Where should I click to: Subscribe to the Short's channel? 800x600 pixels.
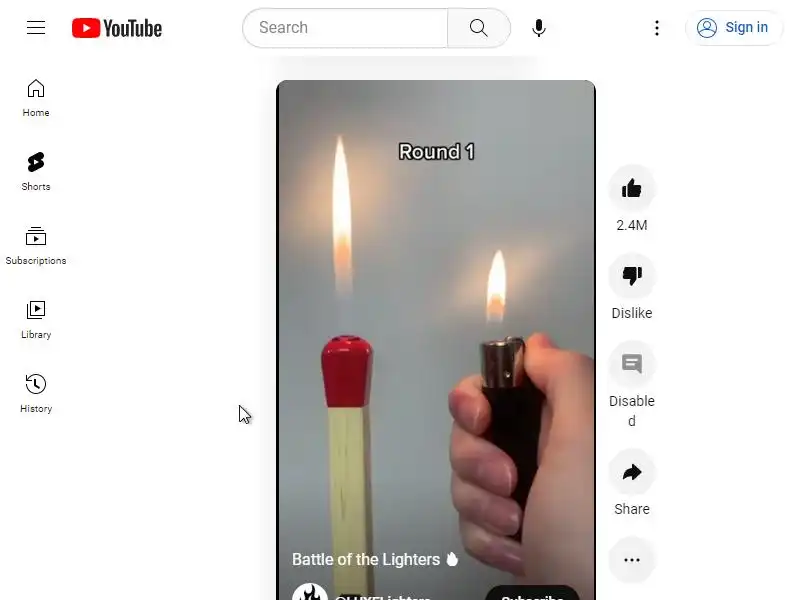pyautogui.click(x=533, y=594)
